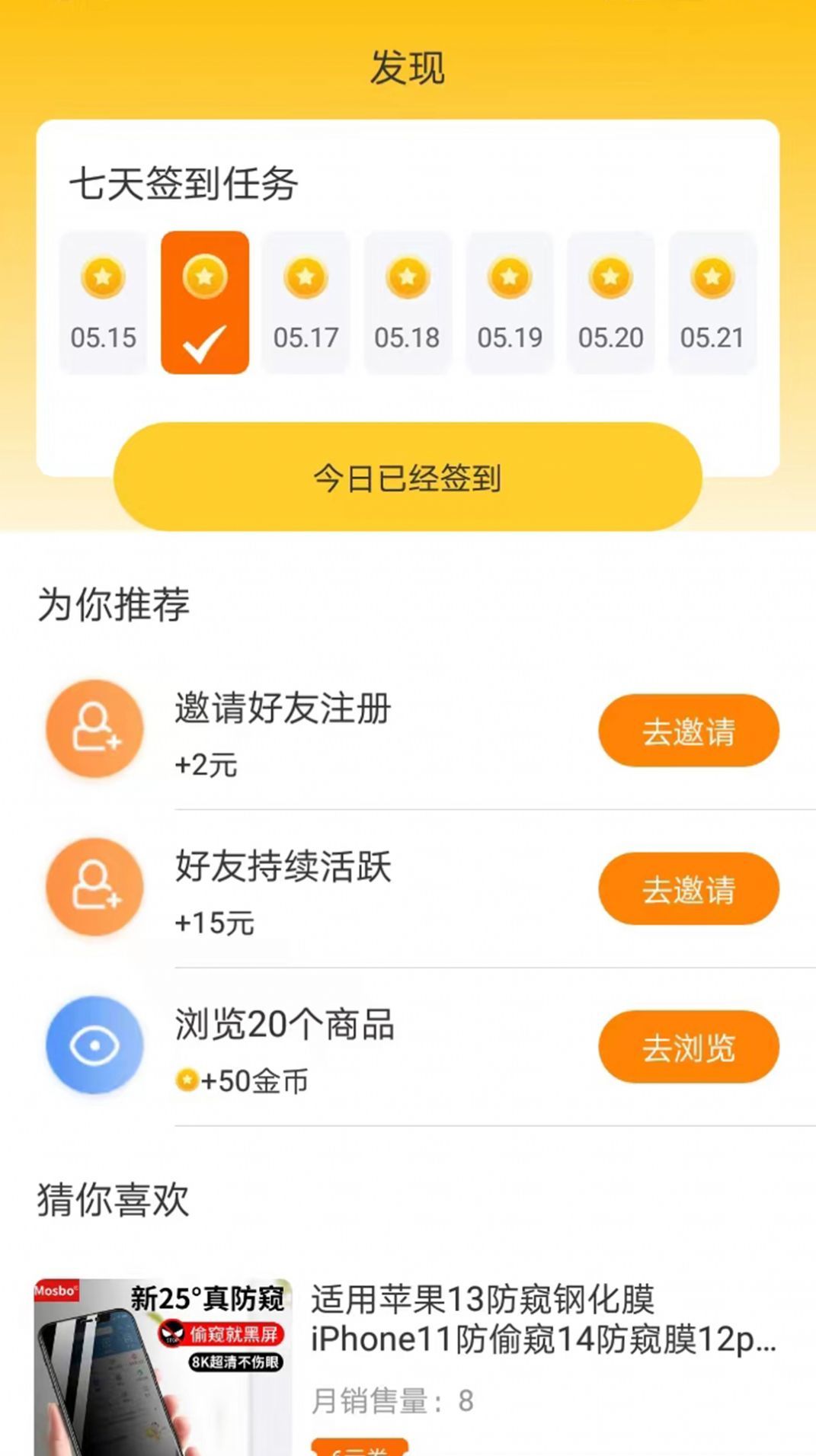The width and height of the screenshot is (816, 1456).
Task: Click 去邀请 next to 邀请好友注册
Action: [688, 729]
